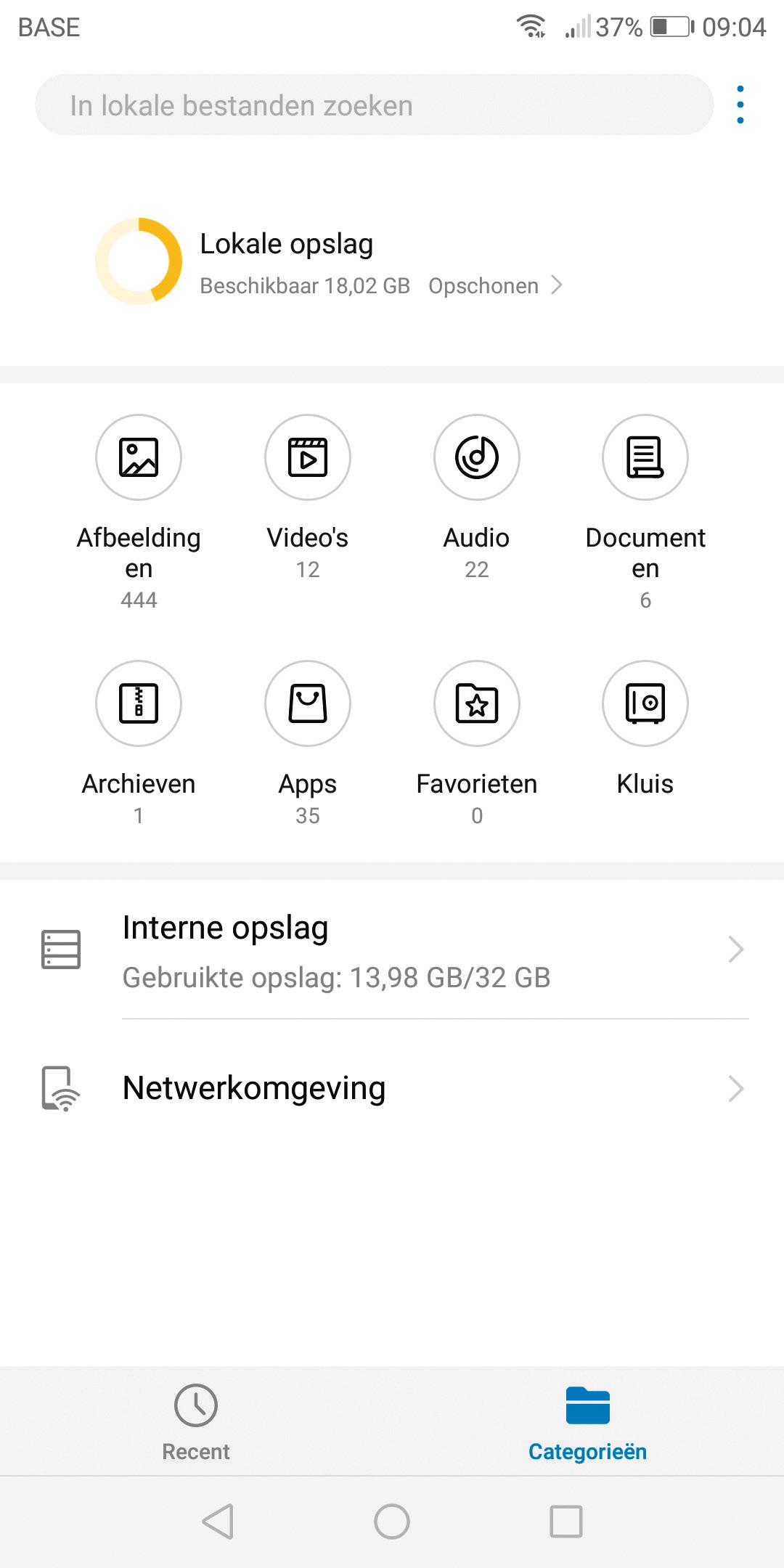Open Netwerkomgeving
Viewport: 784px width, 1568px height.
(392, 1088)
